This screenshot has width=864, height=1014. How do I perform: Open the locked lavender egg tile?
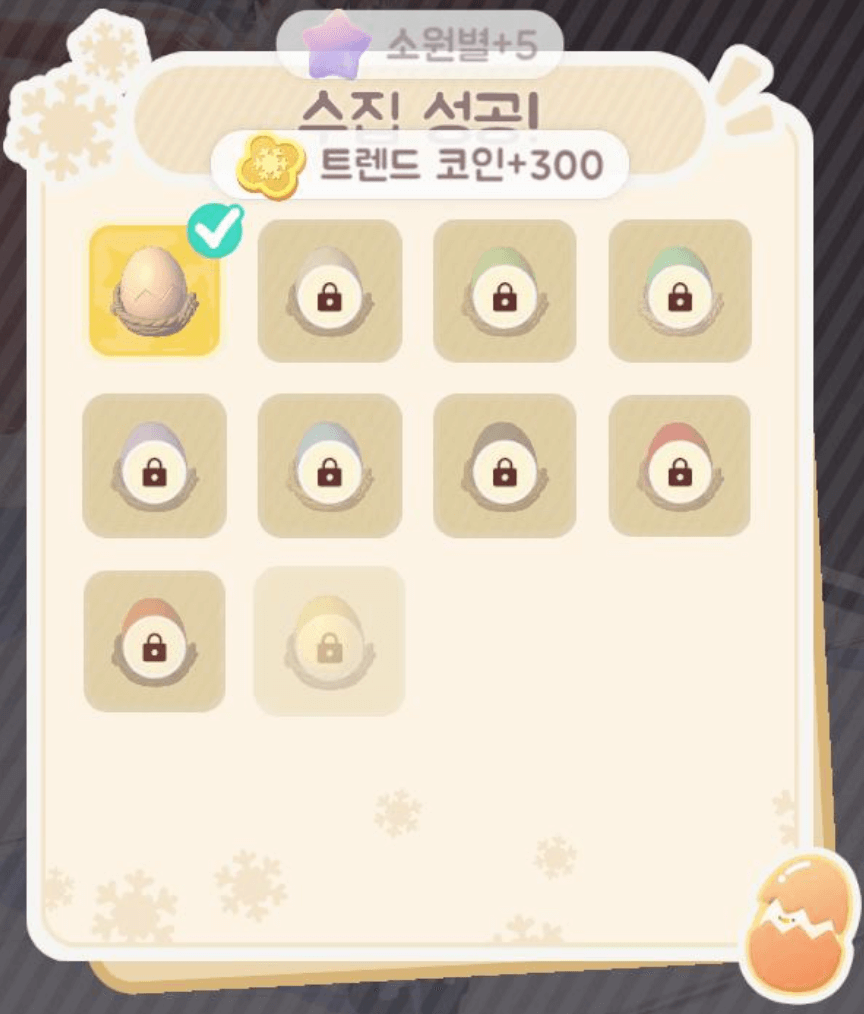[x=154, y=466]
